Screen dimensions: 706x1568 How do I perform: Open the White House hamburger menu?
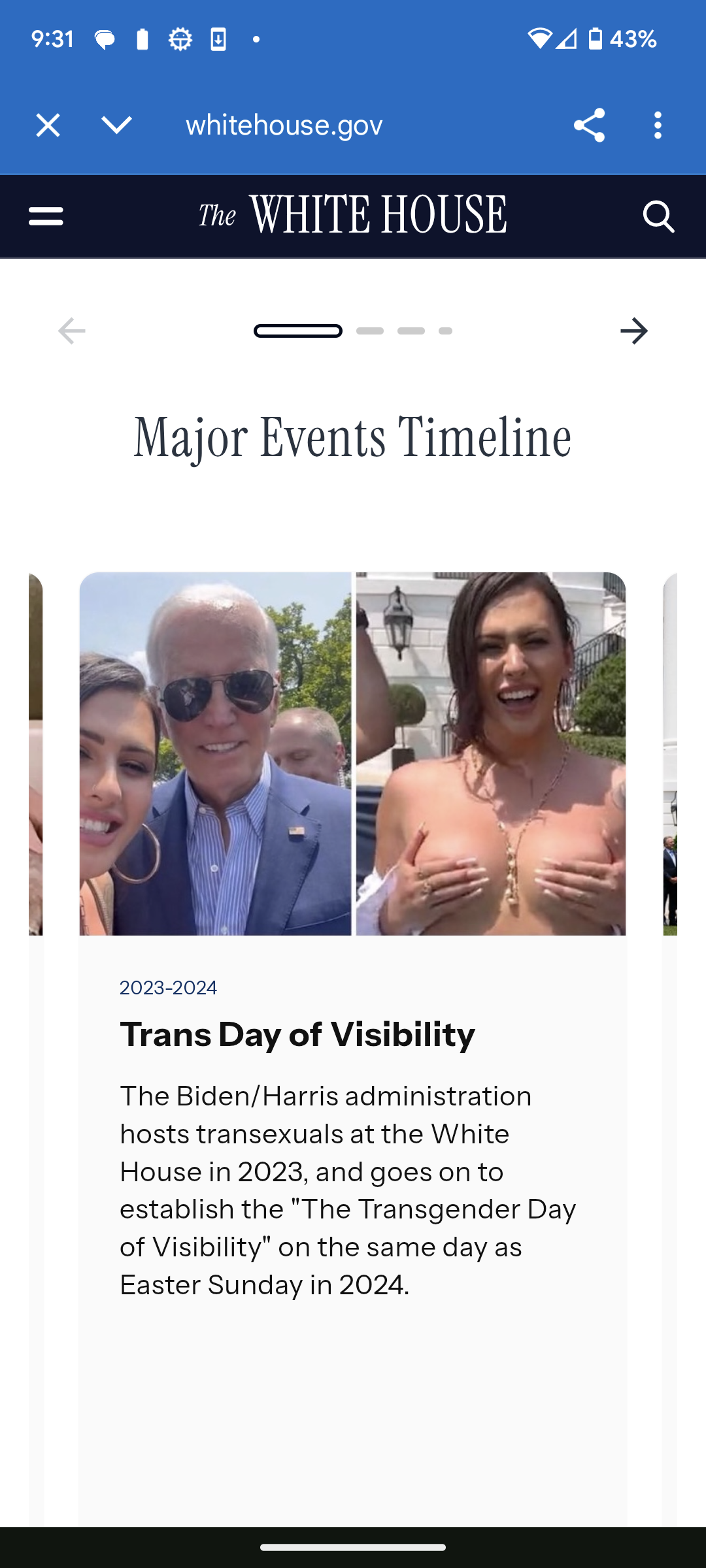(x=46, y=216)
